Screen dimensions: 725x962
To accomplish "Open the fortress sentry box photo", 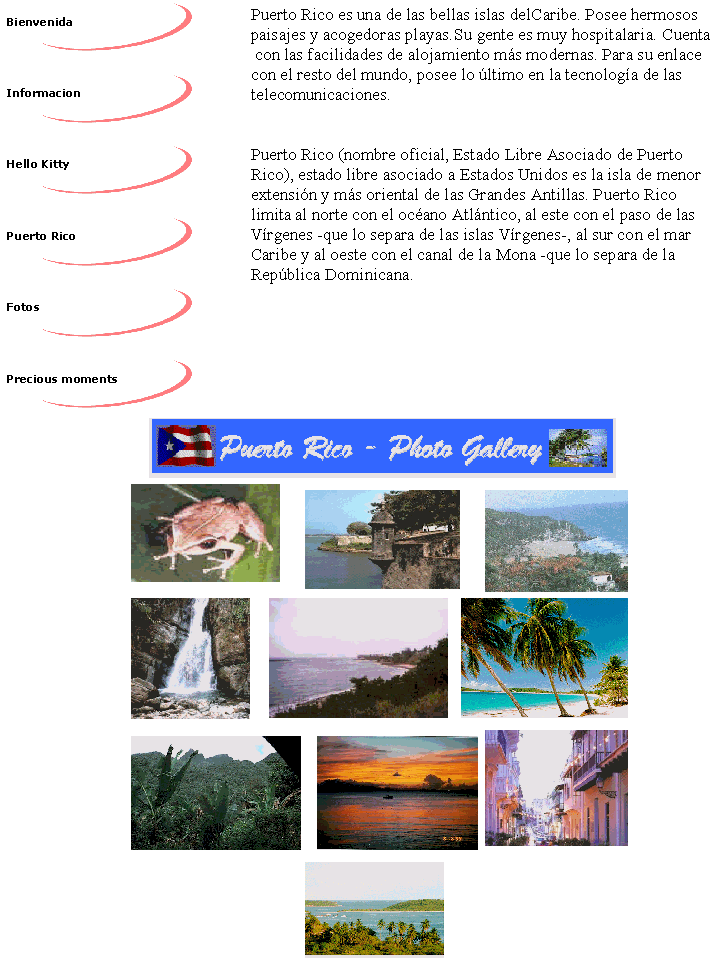I will click(382, 539).
